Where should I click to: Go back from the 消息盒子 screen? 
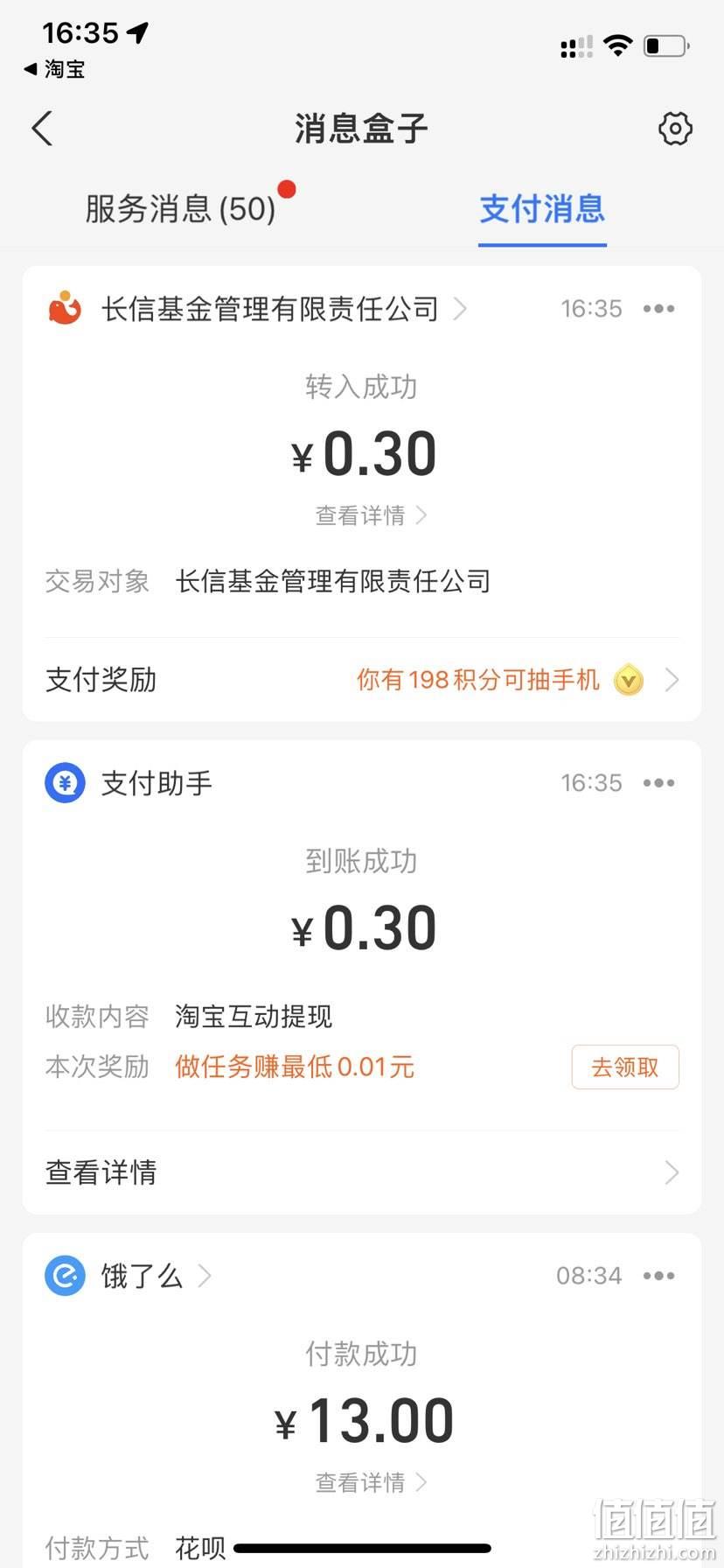(42, 129)
